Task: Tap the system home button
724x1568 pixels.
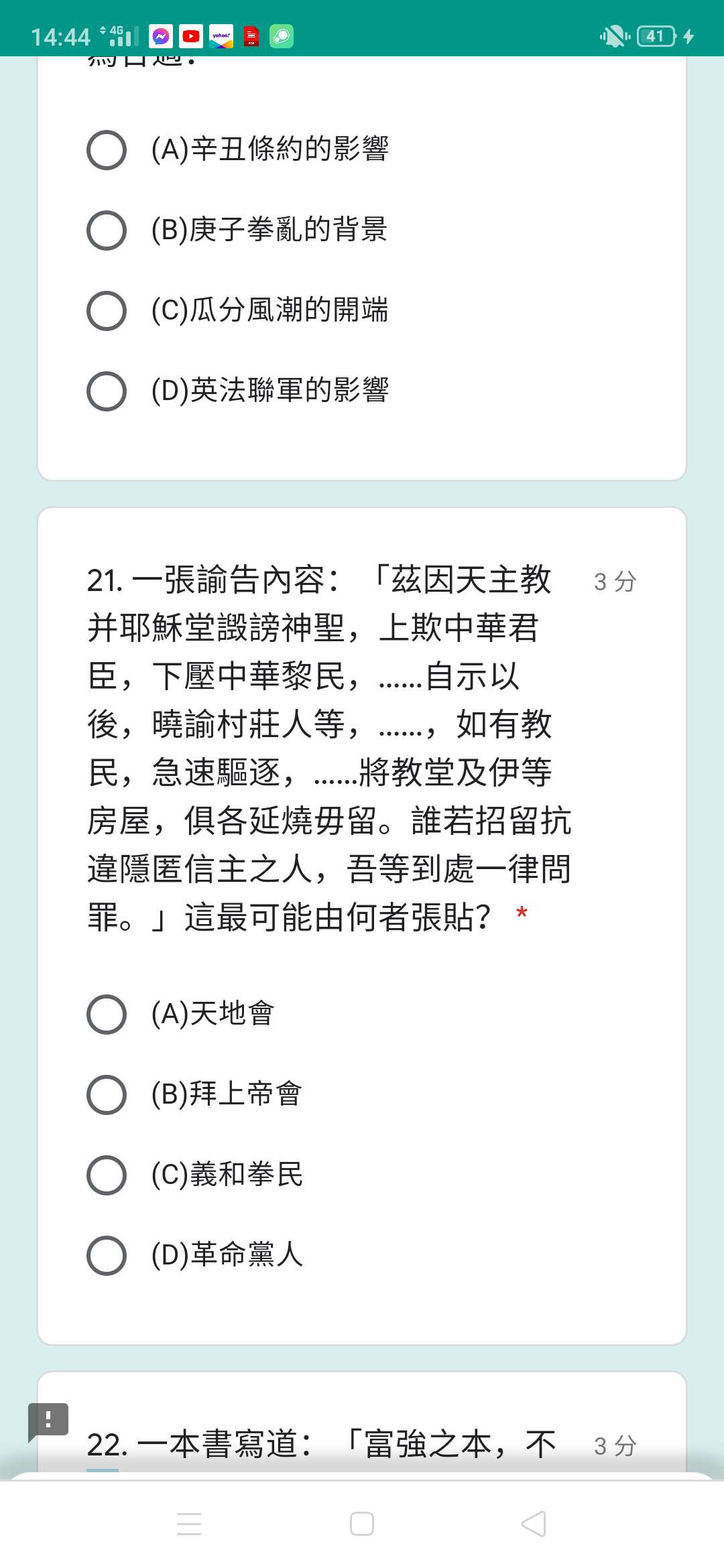Action: [x=362, y=1524]
